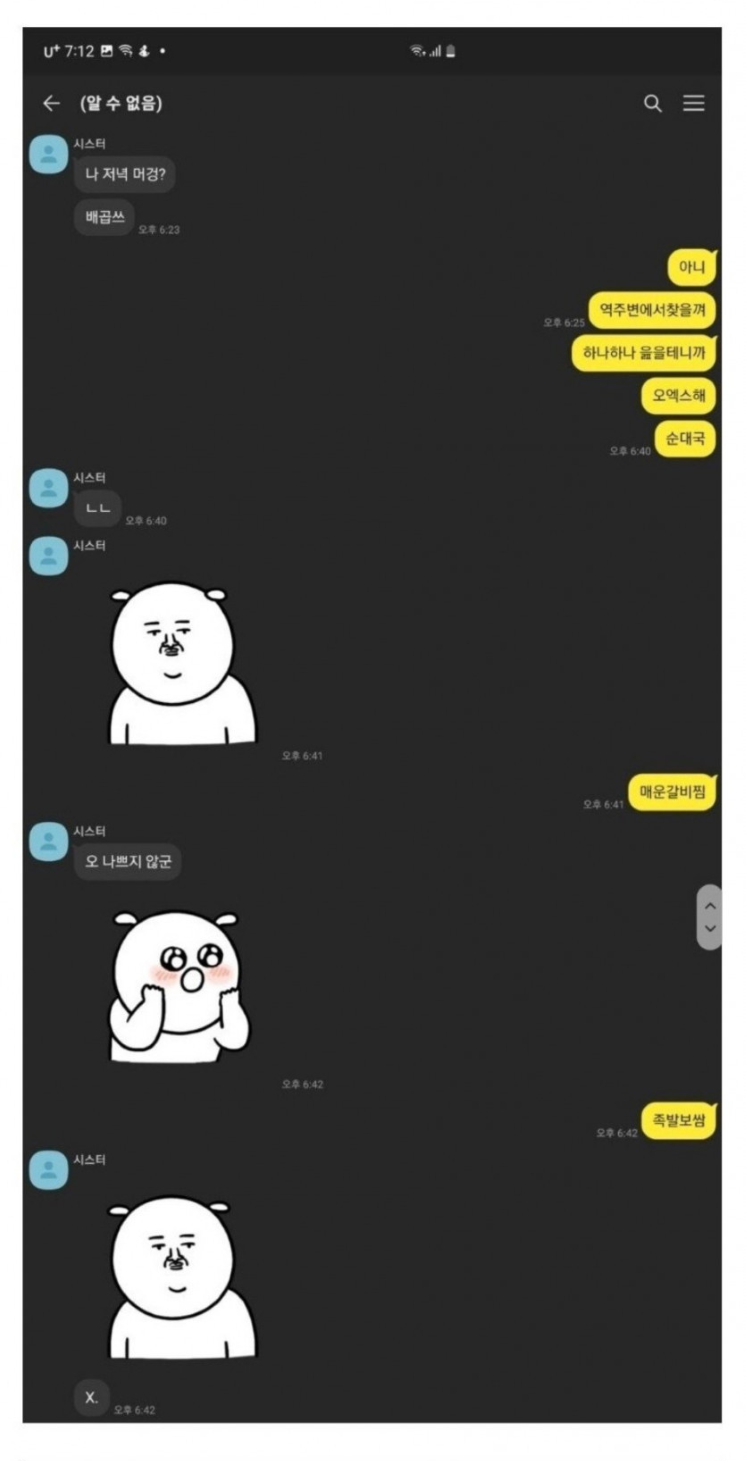
Task: Tap 시스터's avatar next to 'ㄴㄴ' message
Action: [x=48, y=488]
